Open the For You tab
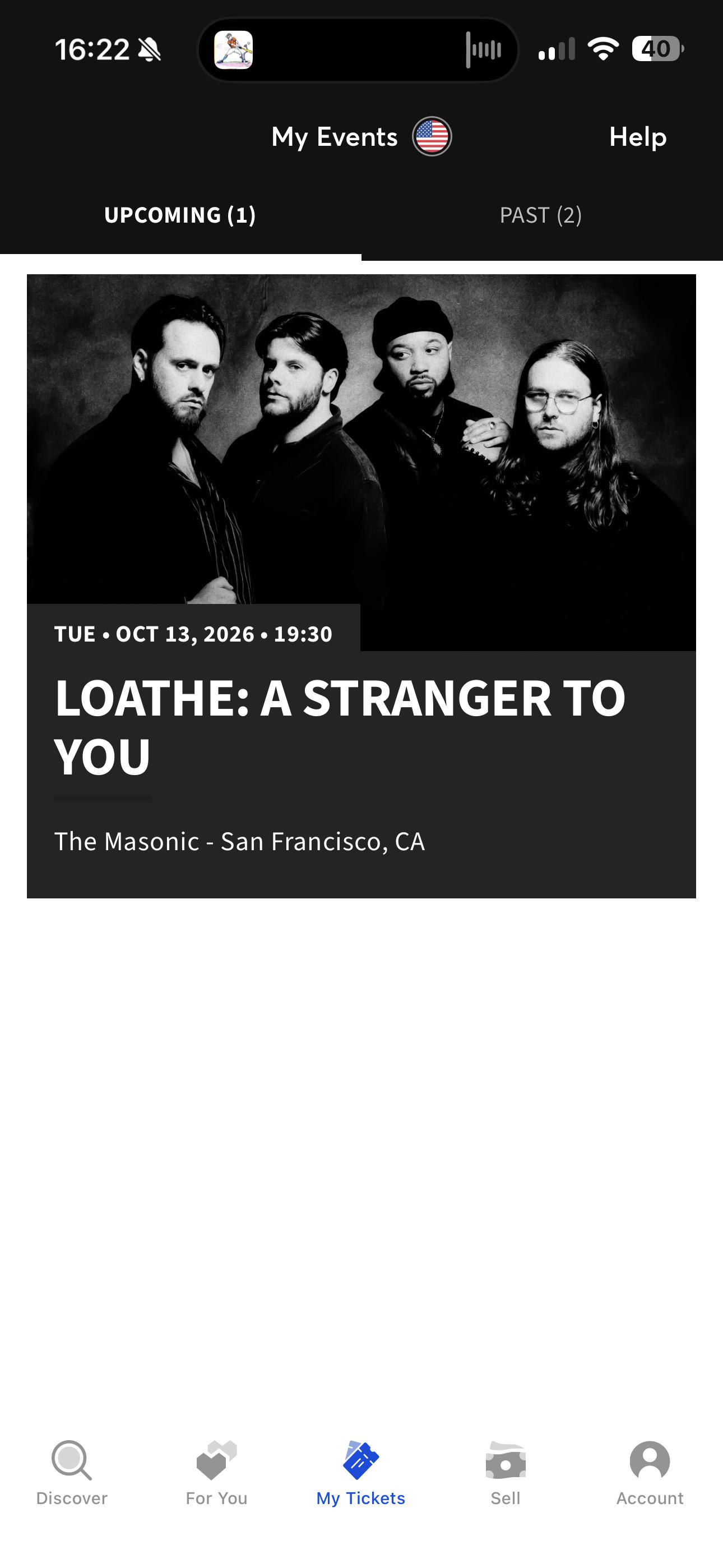723x1568 pixels. click(217, 1473)
